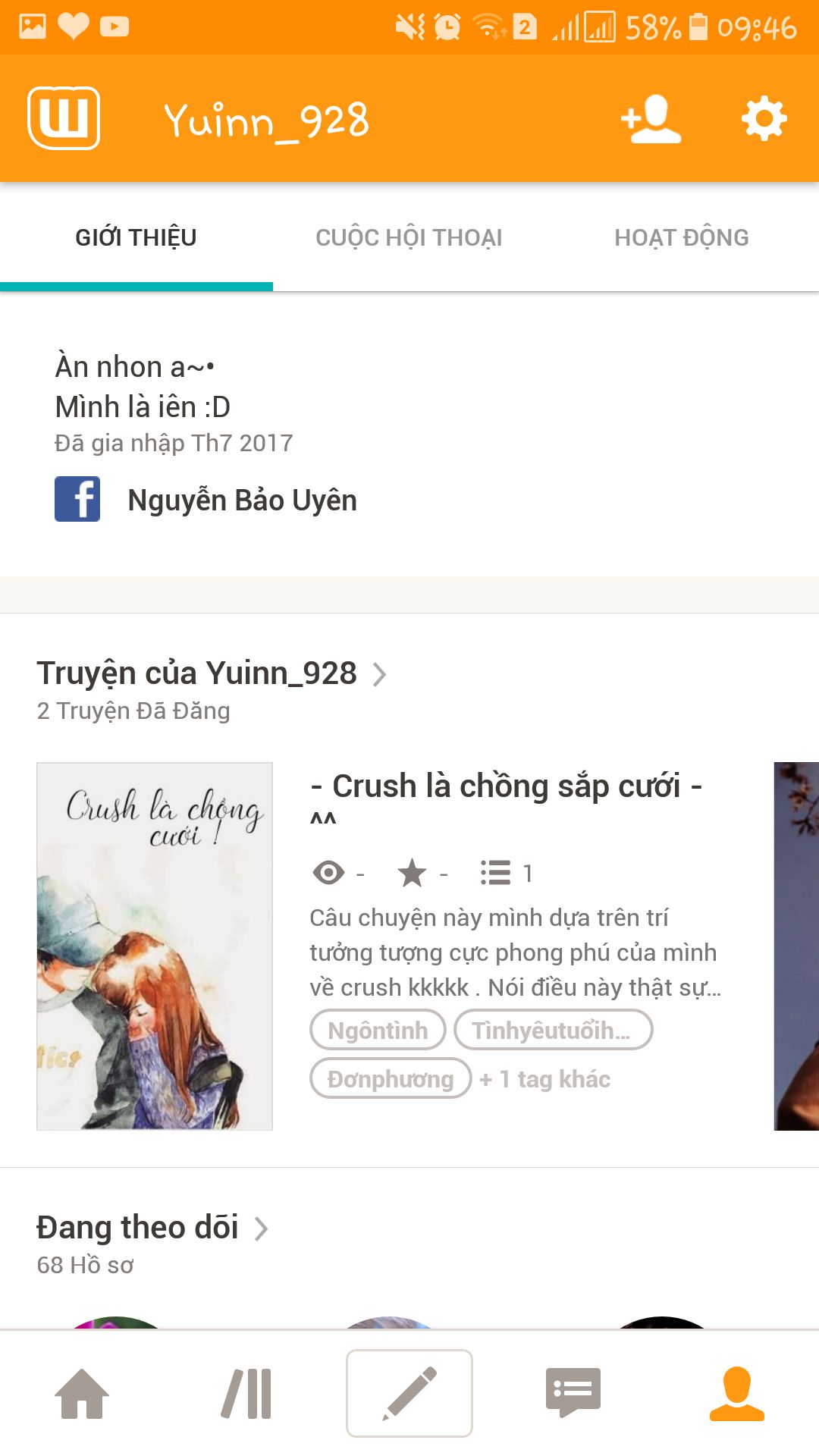The width and height of the screenshot is (819, 1456).
Task: Open the profile tab
Action: (736, 1393)
